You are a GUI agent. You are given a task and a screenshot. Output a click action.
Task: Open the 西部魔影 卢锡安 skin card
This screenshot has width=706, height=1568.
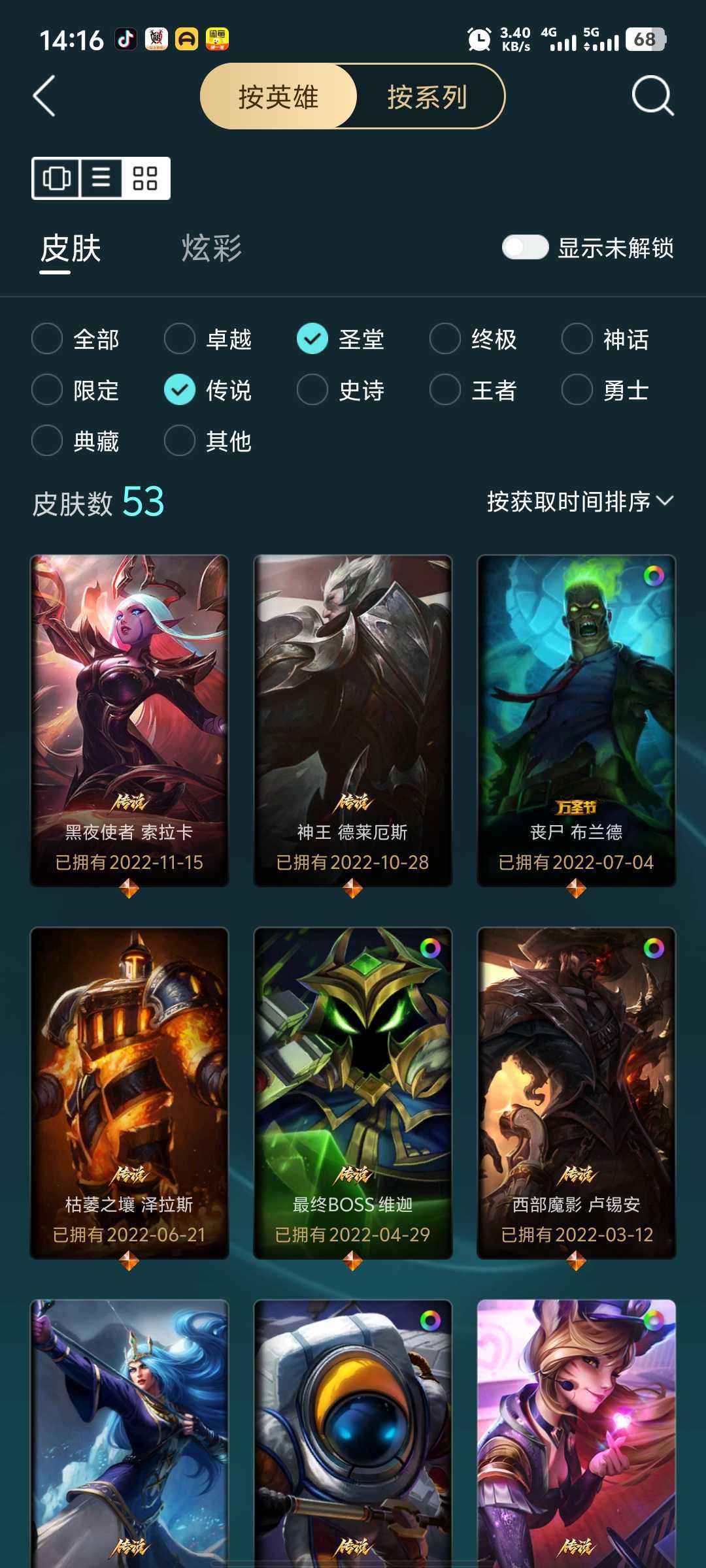(x=577, y=1093)
